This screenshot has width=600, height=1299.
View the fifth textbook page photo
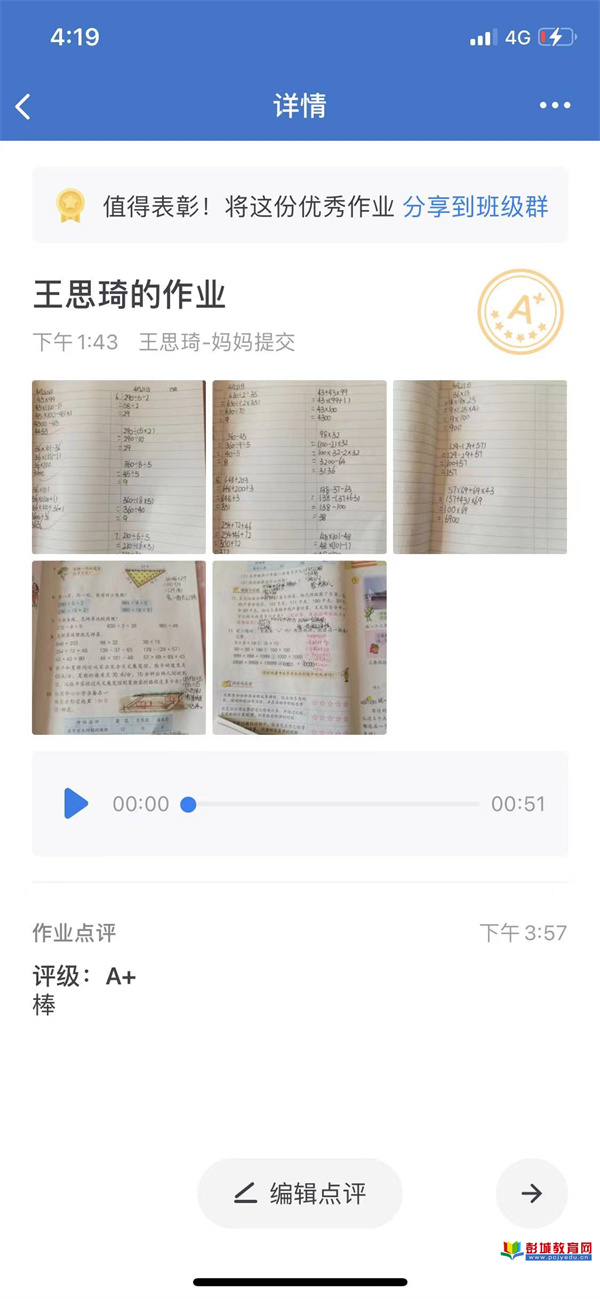tap(299, 647)
